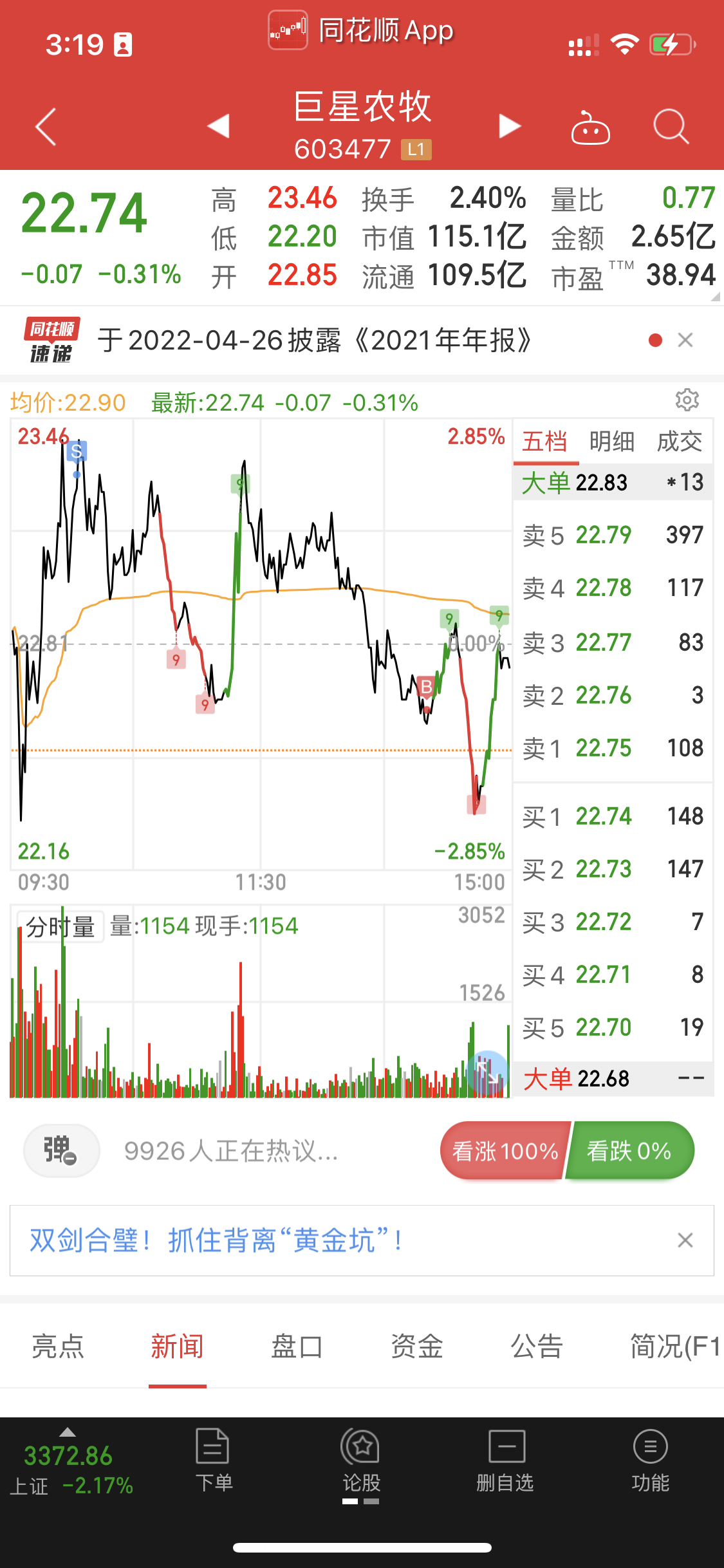Viewport: 724px width, 1568px height.
Task: Open chart settings gear
Action: (687, 400)
